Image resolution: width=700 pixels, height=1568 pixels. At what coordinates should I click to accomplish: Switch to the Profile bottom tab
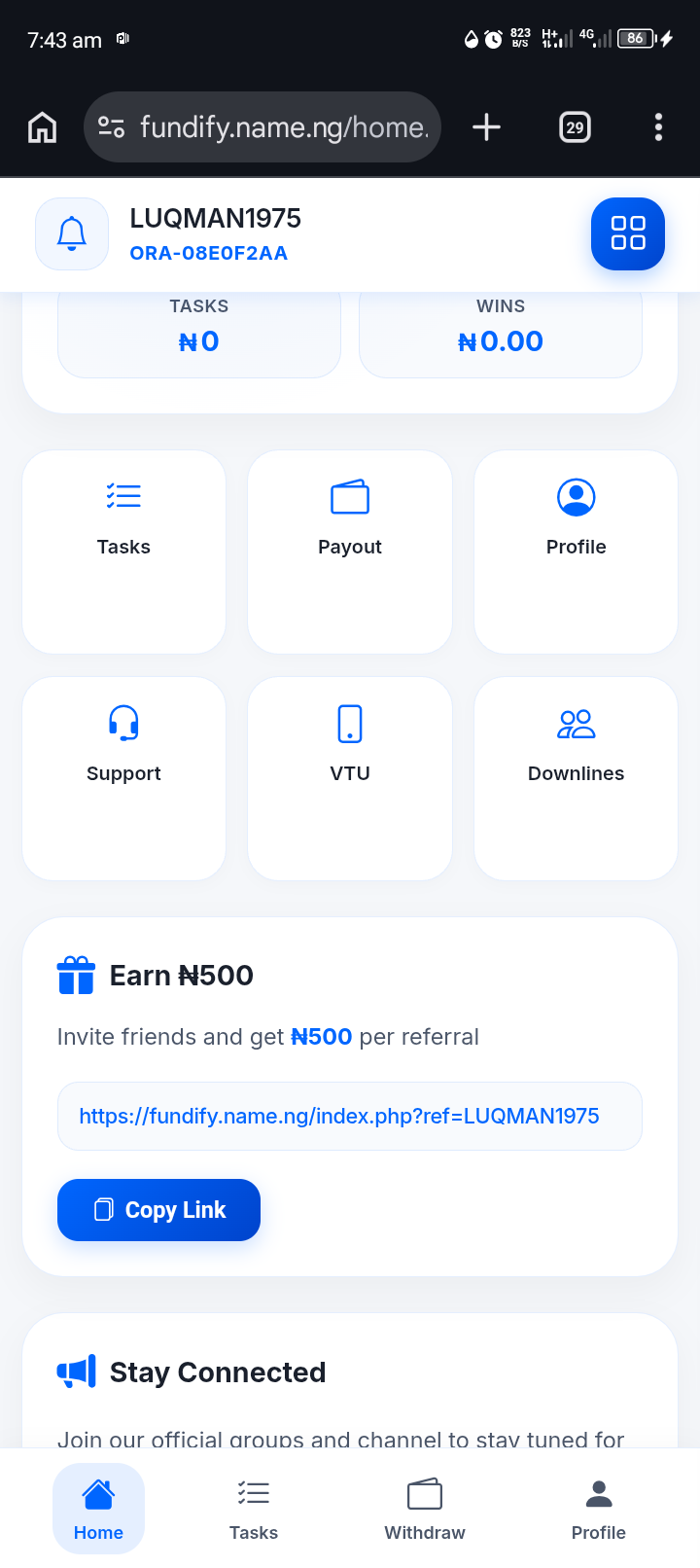[598, 1509]
